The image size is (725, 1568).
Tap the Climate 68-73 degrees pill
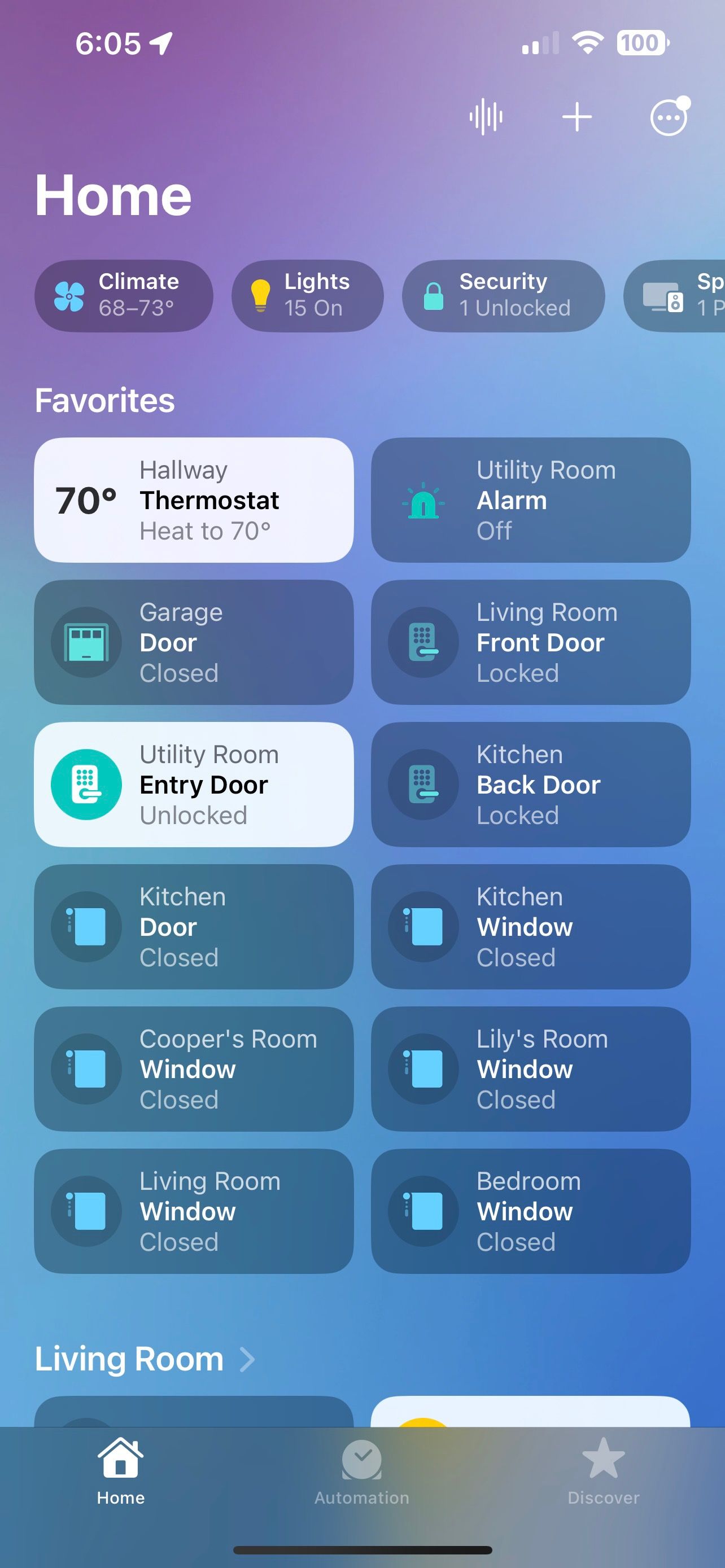click(124, 296)
